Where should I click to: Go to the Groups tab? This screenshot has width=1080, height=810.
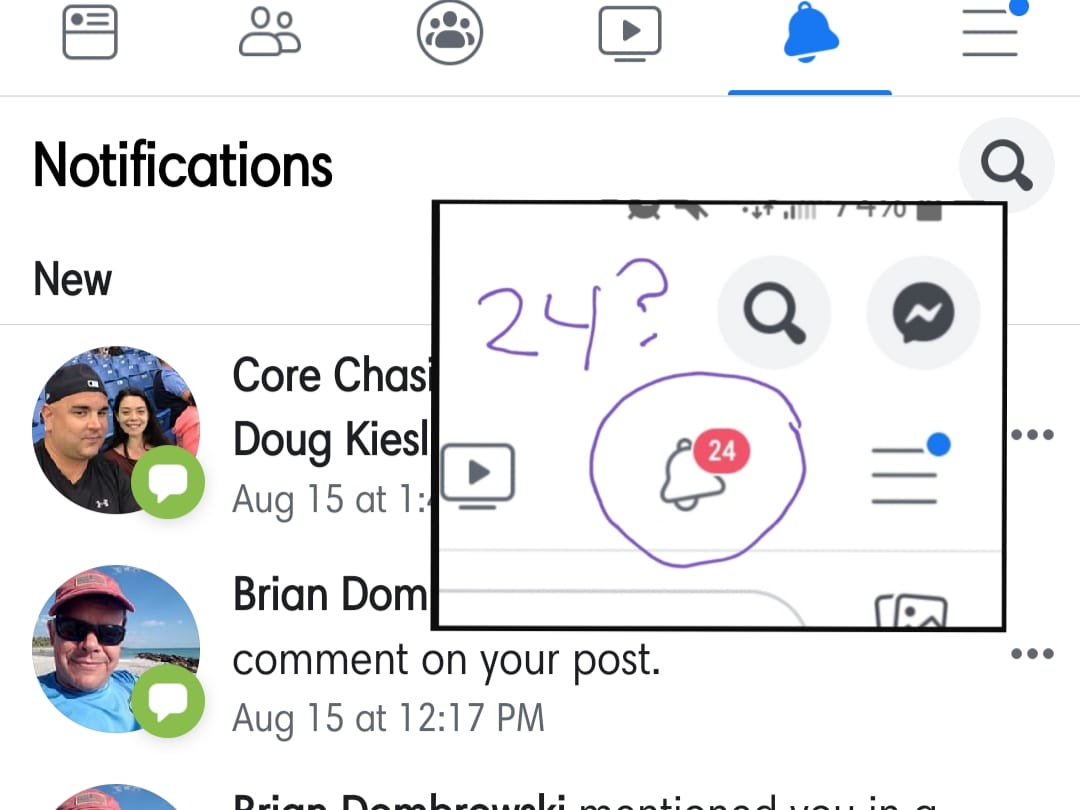click(x=449, y=32)
